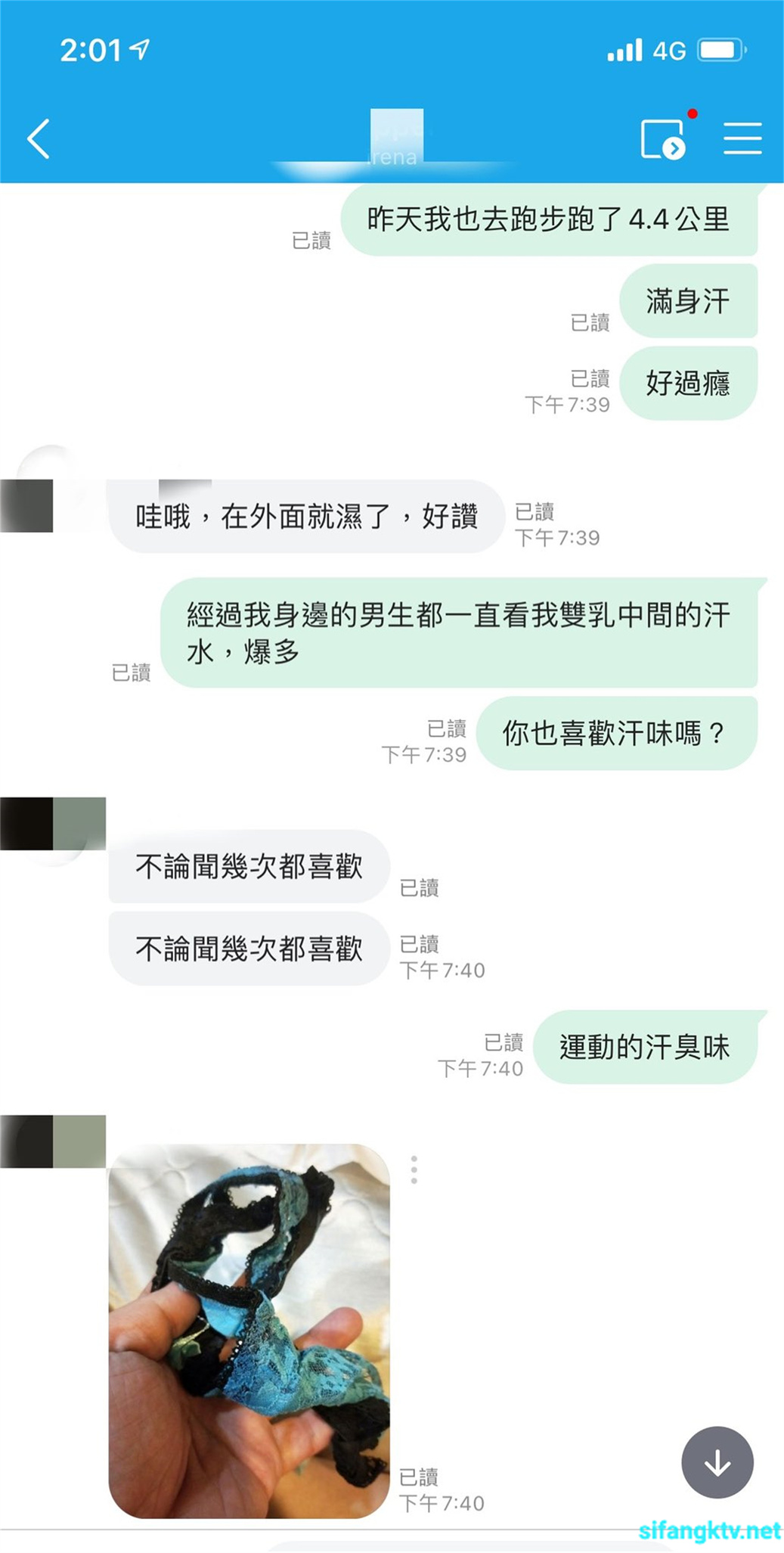Open the three-dot options beside the photo

(414, 1169)
